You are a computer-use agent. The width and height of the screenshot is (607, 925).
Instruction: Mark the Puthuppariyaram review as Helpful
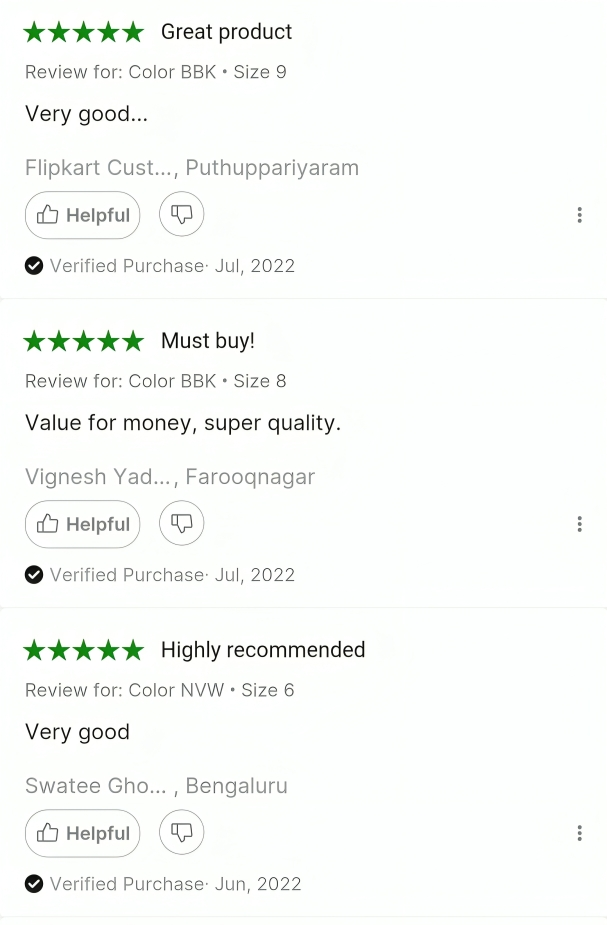pos(83,215)
